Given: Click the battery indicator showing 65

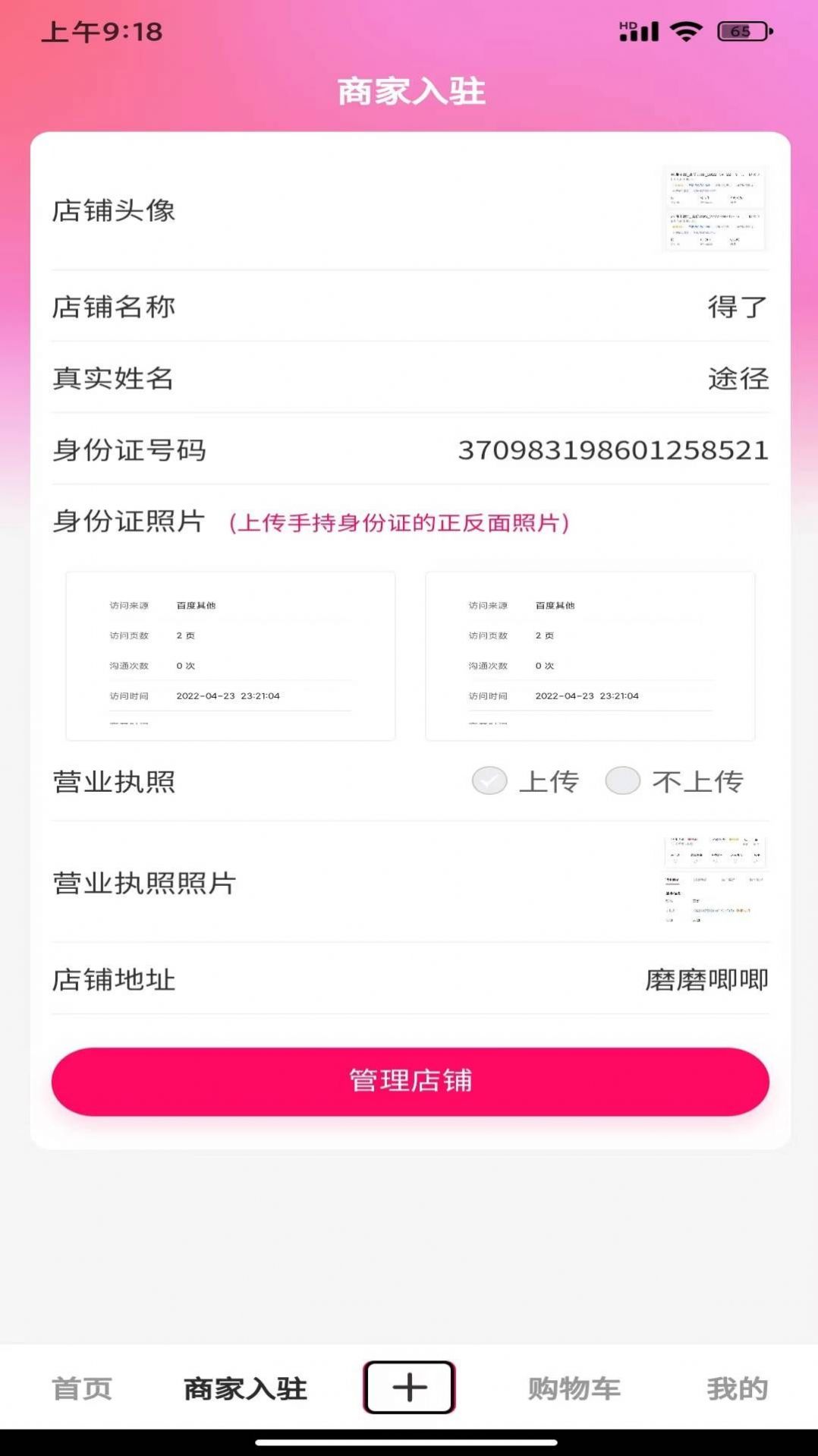Looking at the screenshot, I should click(741, 31).
